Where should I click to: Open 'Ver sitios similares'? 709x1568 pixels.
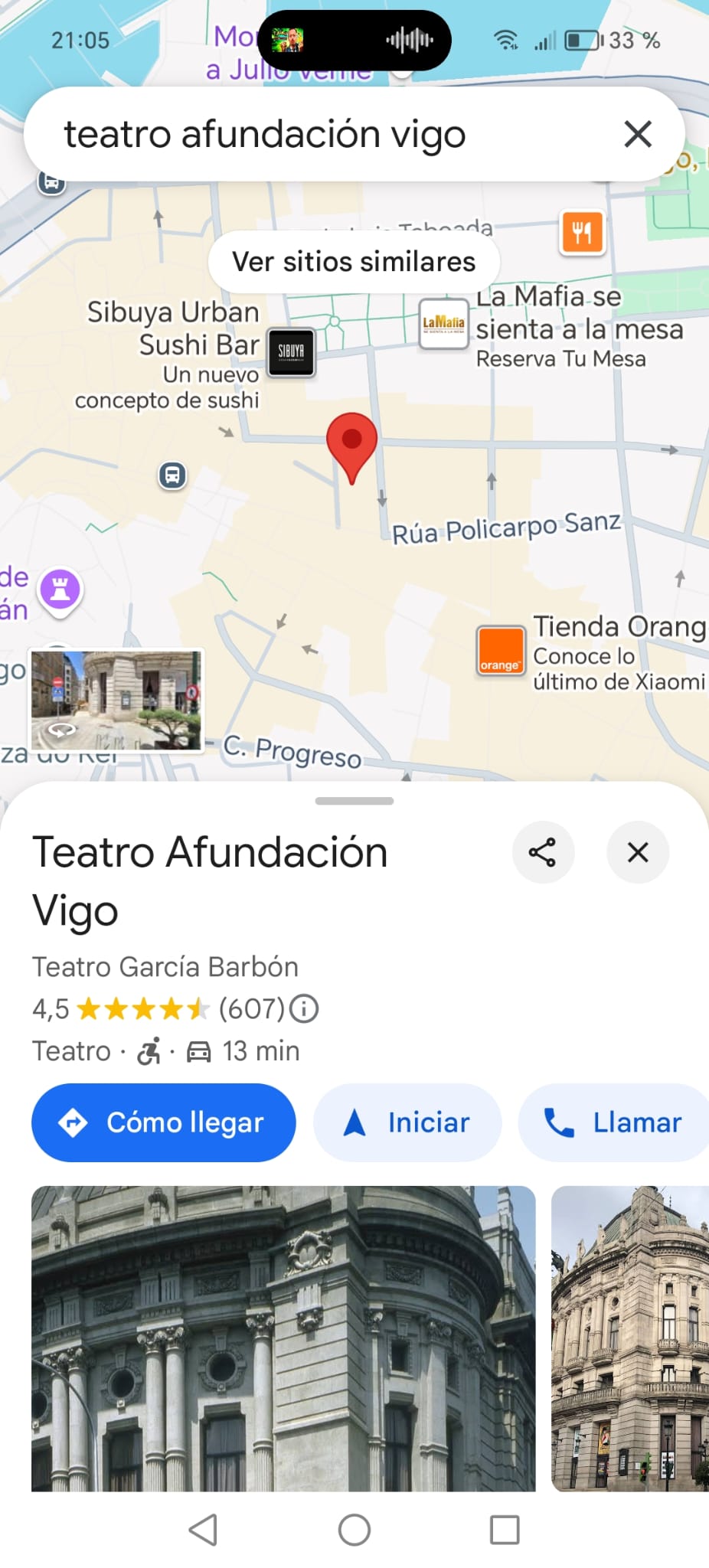point(354,261)
